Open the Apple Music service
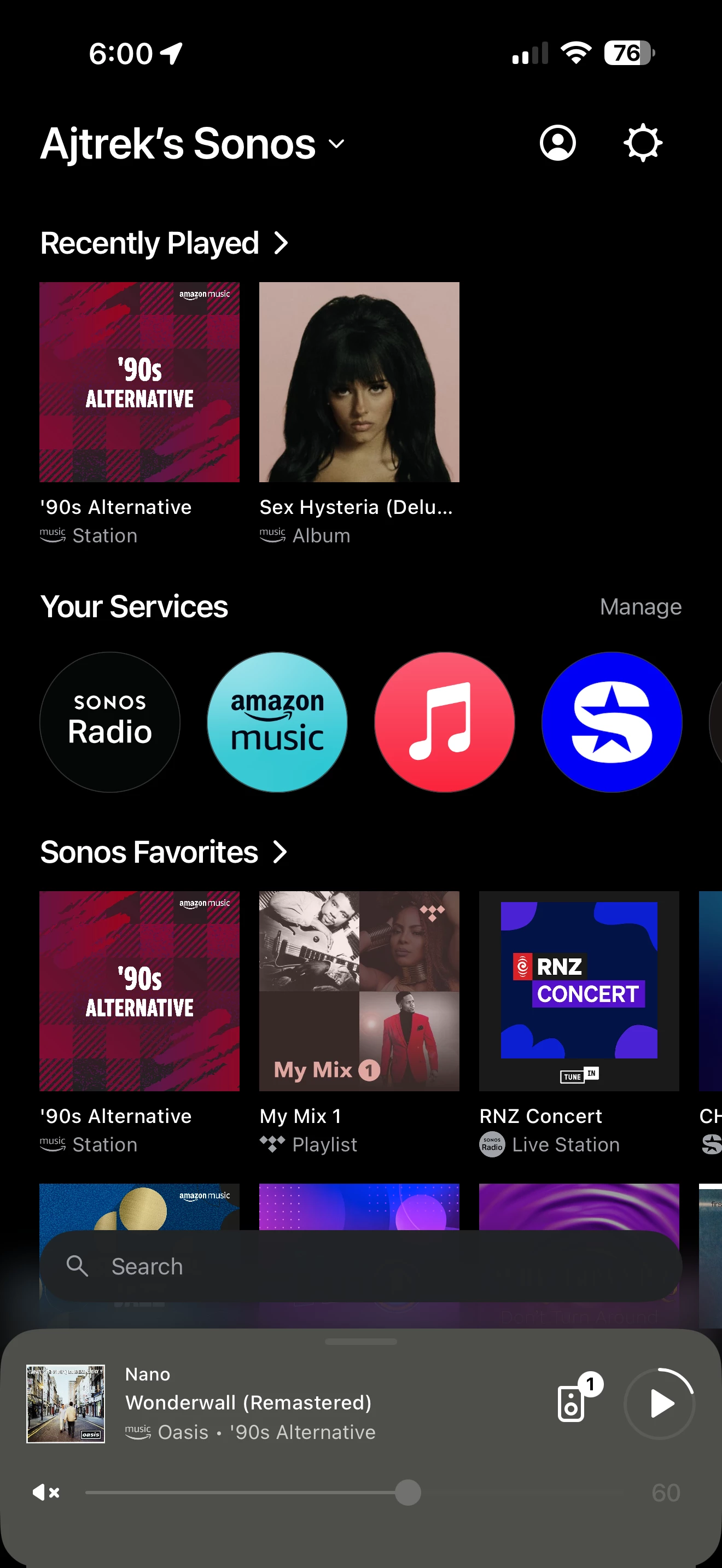Screen dimensions: 722x1568 [444, 722]
